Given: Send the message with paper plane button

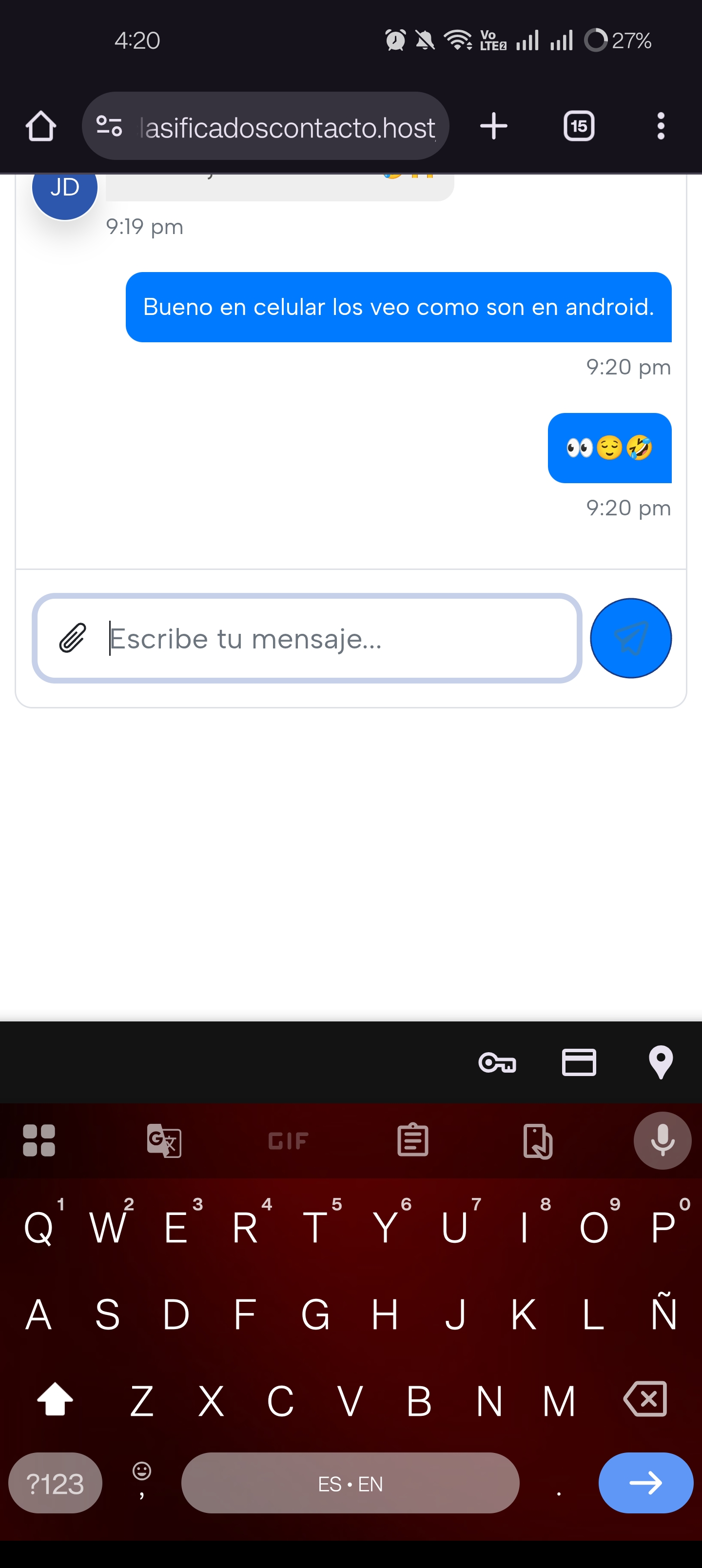Looking at the screenshot, I should click(630, 638).
